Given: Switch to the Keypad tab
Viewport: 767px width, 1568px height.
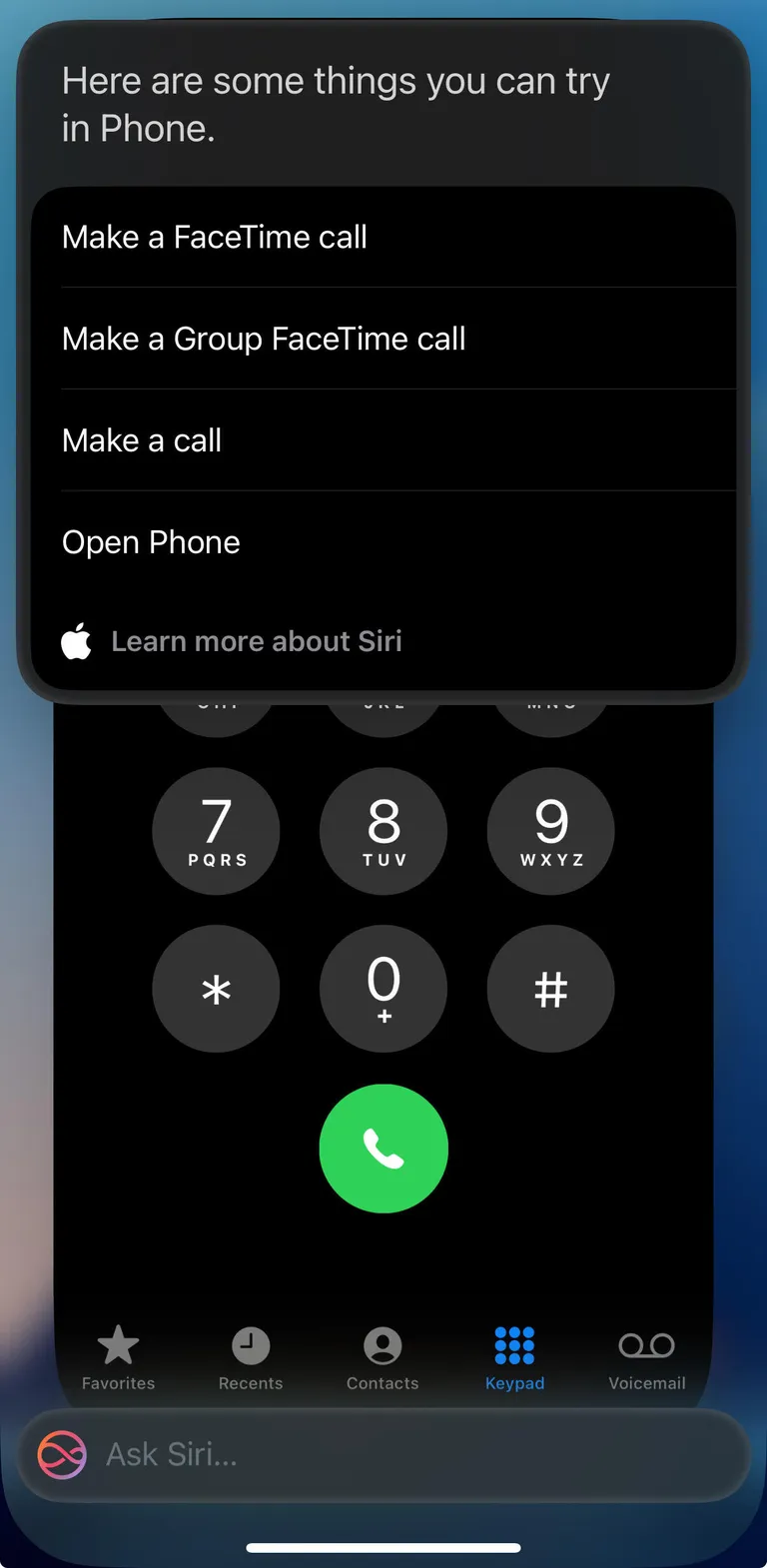Looking at the screenshot, I should 514,1358.
